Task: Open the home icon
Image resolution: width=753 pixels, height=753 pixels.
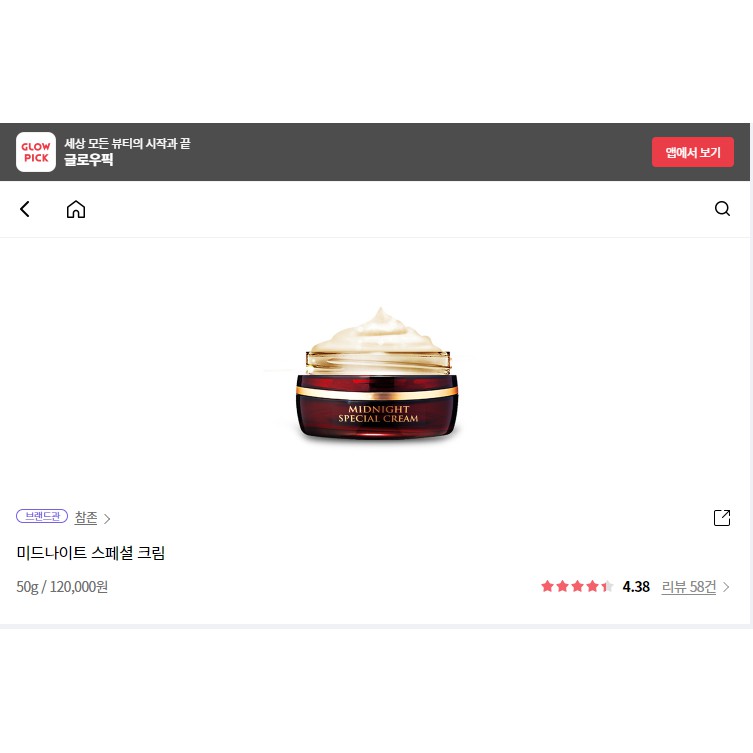Action: click(x=76, y=209)
